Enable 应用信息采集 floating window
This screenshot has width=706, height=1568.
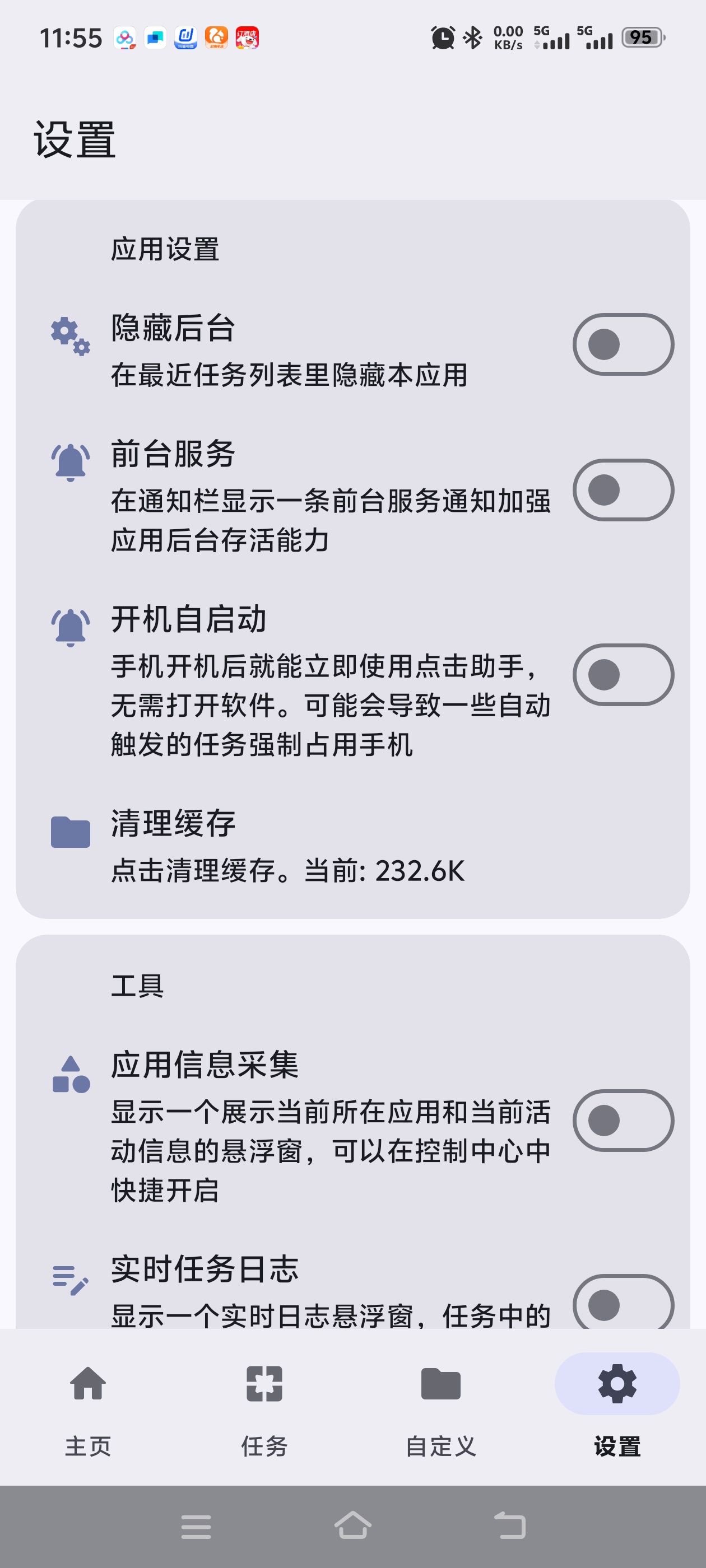point(623,1121)
